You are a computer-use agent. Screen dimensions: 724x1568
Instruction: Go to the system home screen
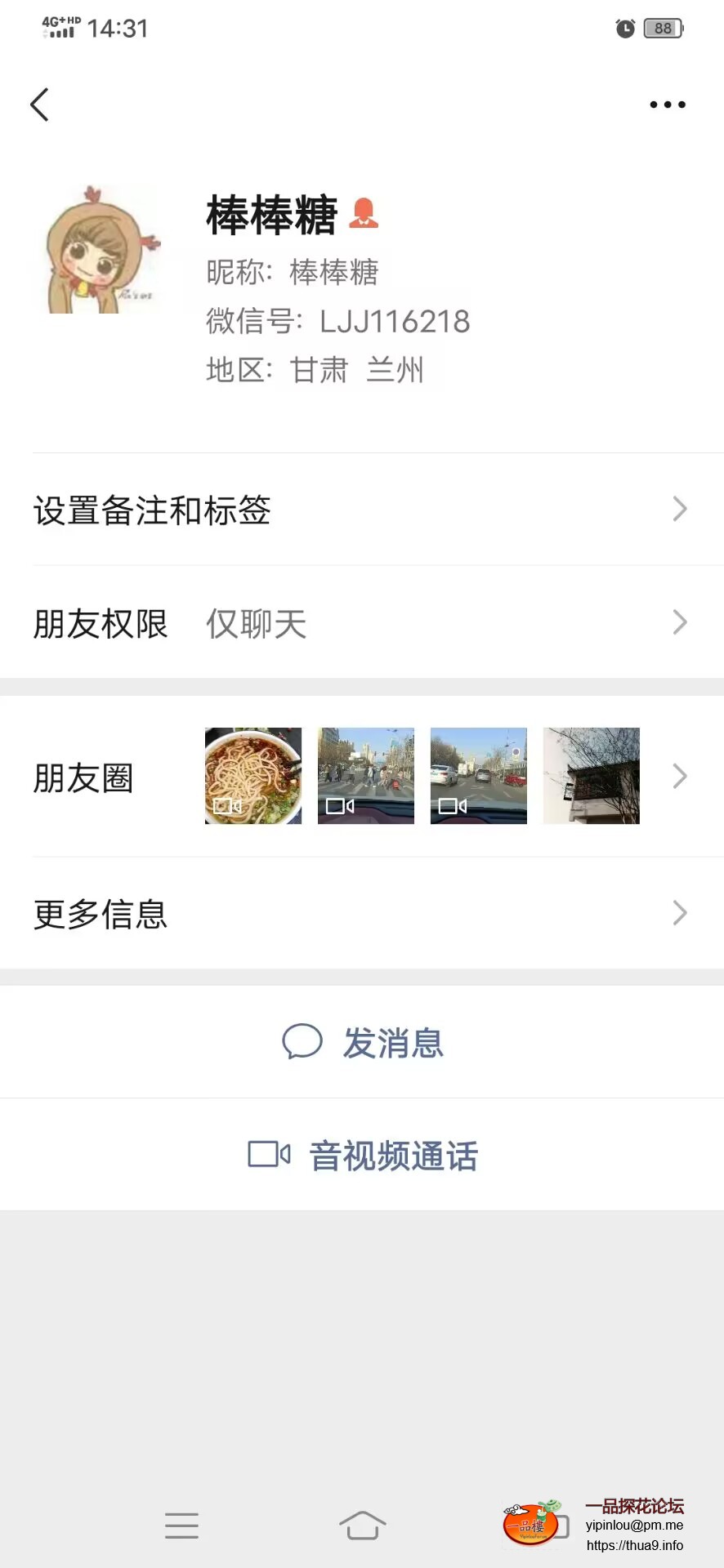[x=362, y=1526]
